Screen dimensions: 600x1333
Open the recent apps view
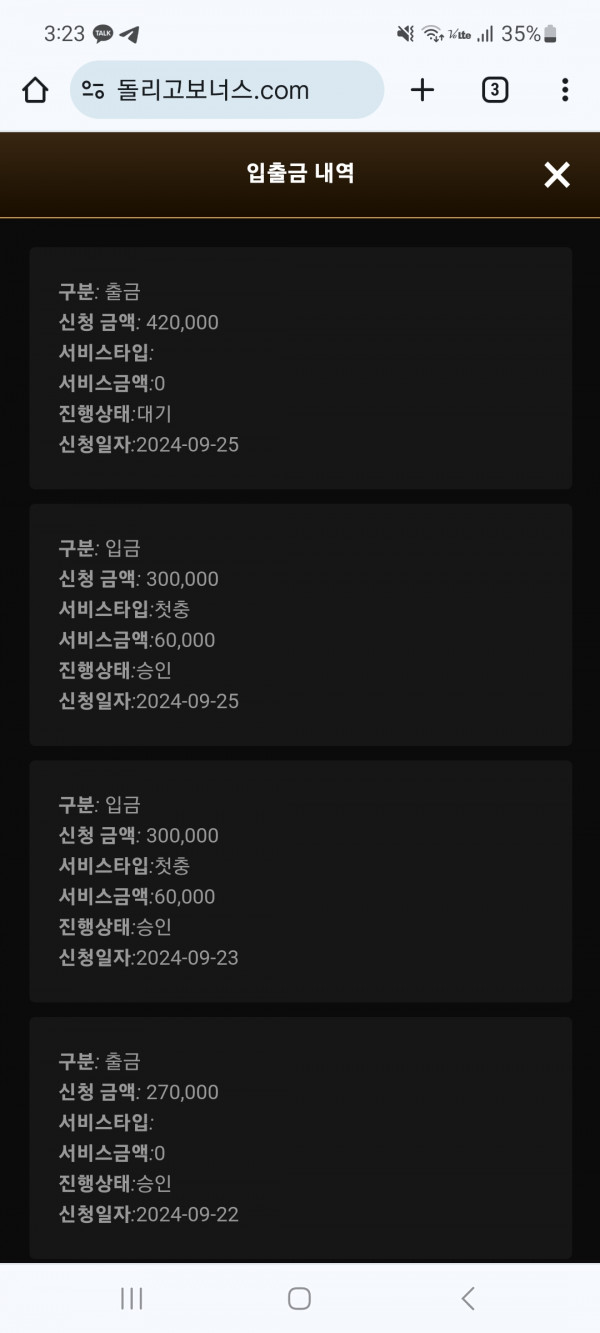[x=131, y=1298]
